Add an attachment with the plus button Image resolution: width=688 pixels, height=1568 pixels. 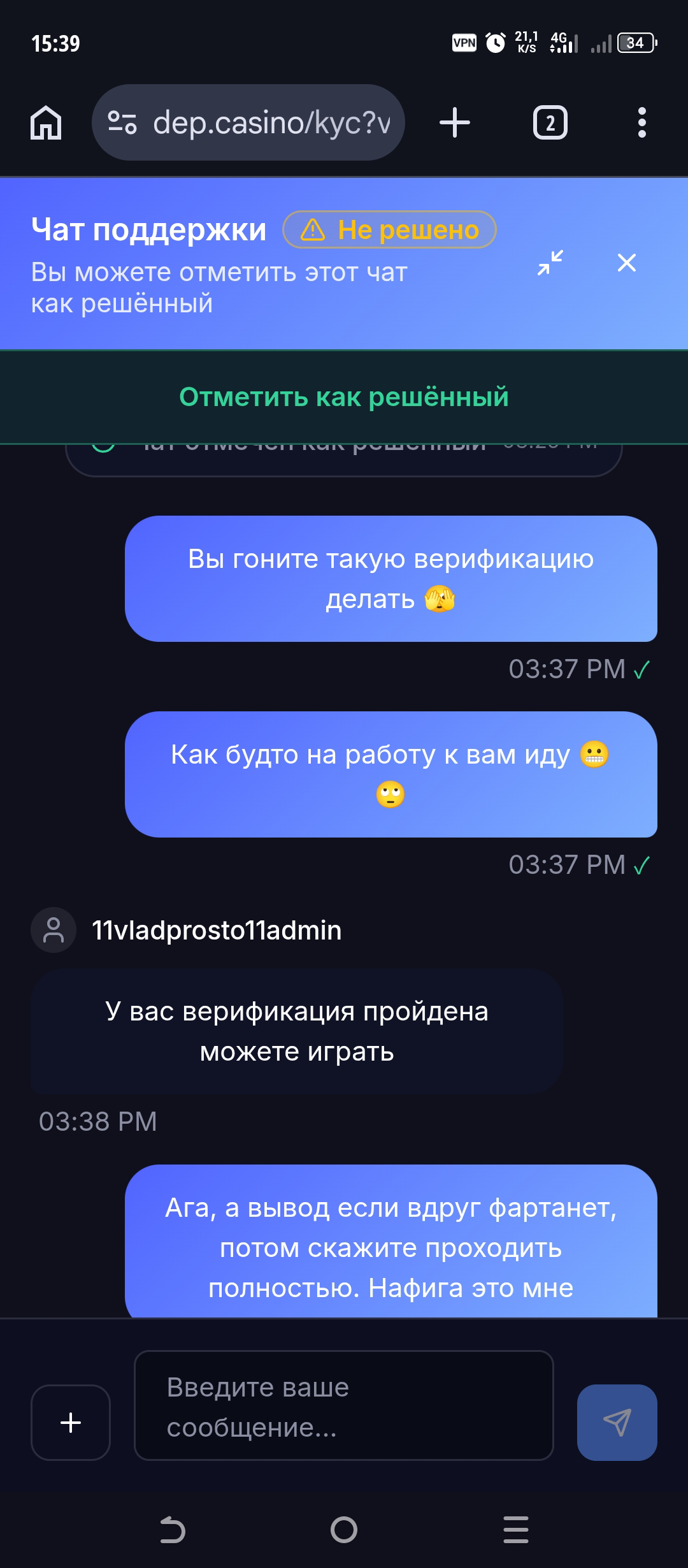[x=71, y=1422]
